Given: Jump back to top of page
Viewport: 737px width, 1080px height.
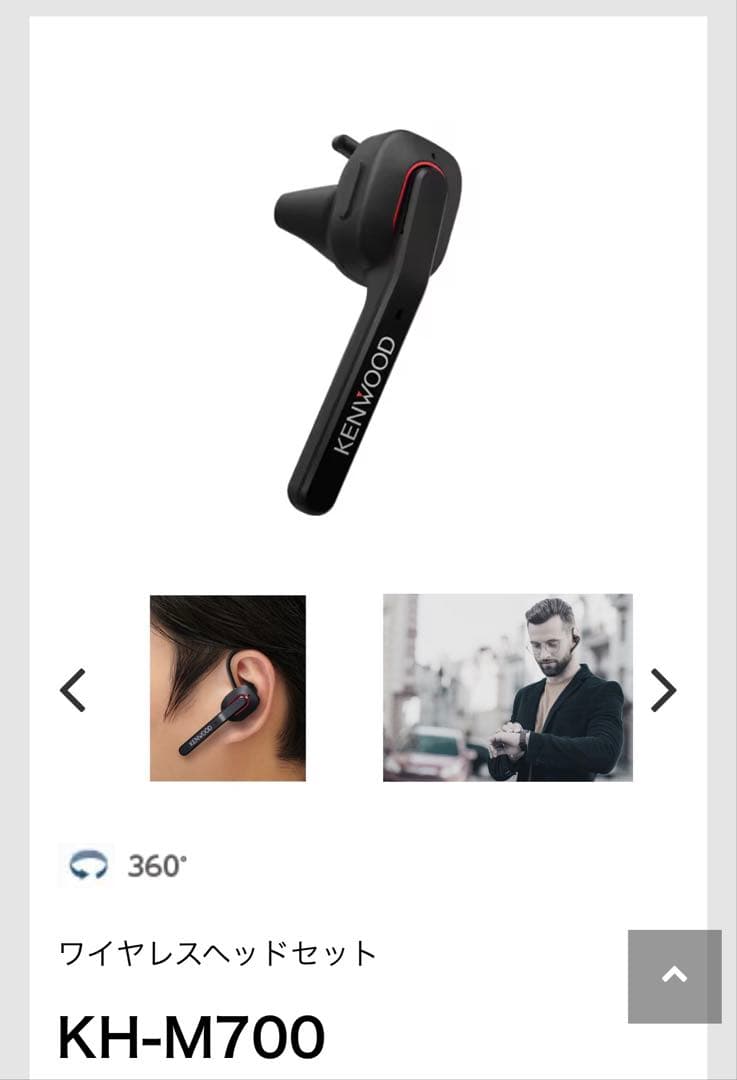Looking at the screenshot, I should tap(674, 976).
